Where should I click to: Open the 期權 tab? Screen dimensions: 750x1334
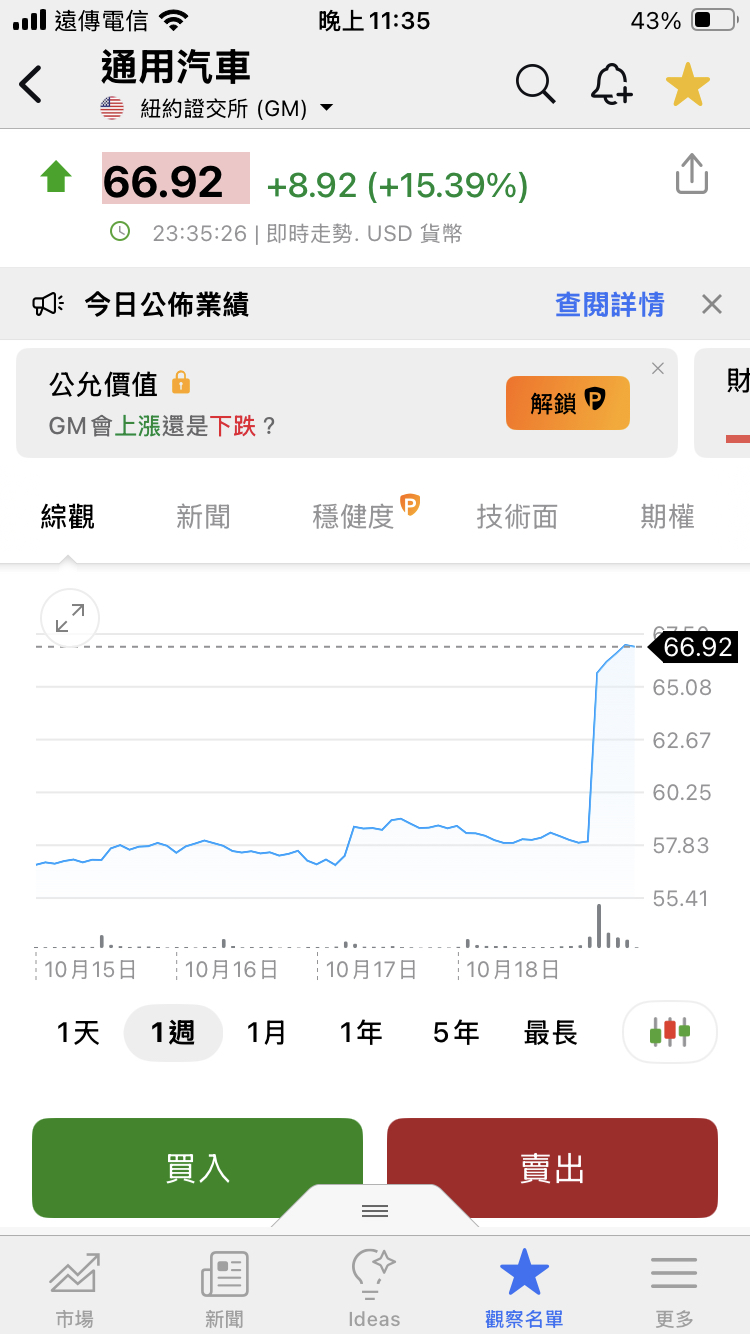[x=667, y=517]
